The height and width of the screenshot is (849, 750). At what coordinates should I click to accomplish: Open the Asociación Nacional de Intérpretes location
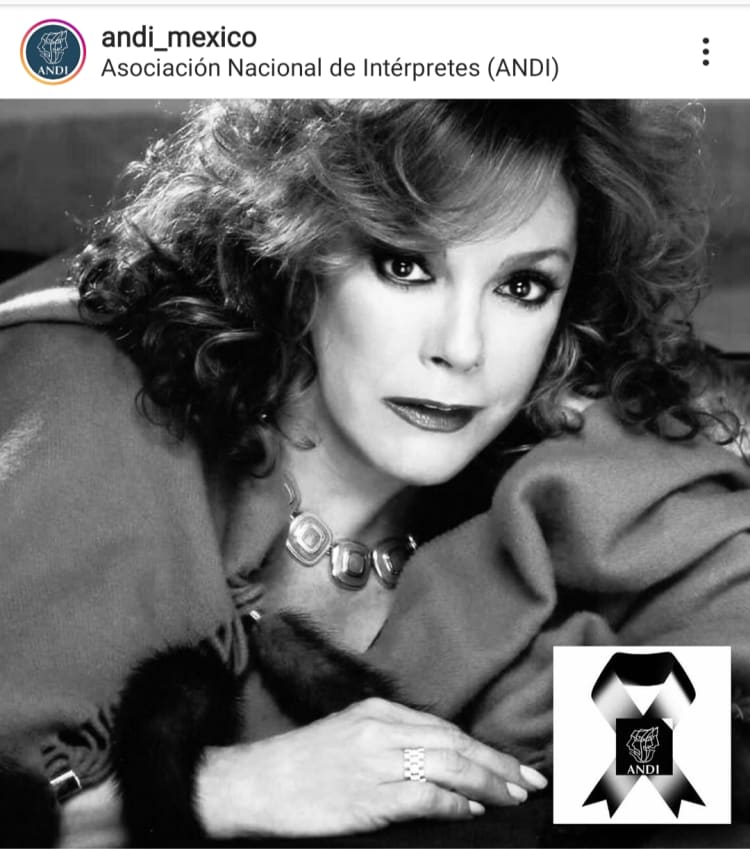click(x=330, y=69)
